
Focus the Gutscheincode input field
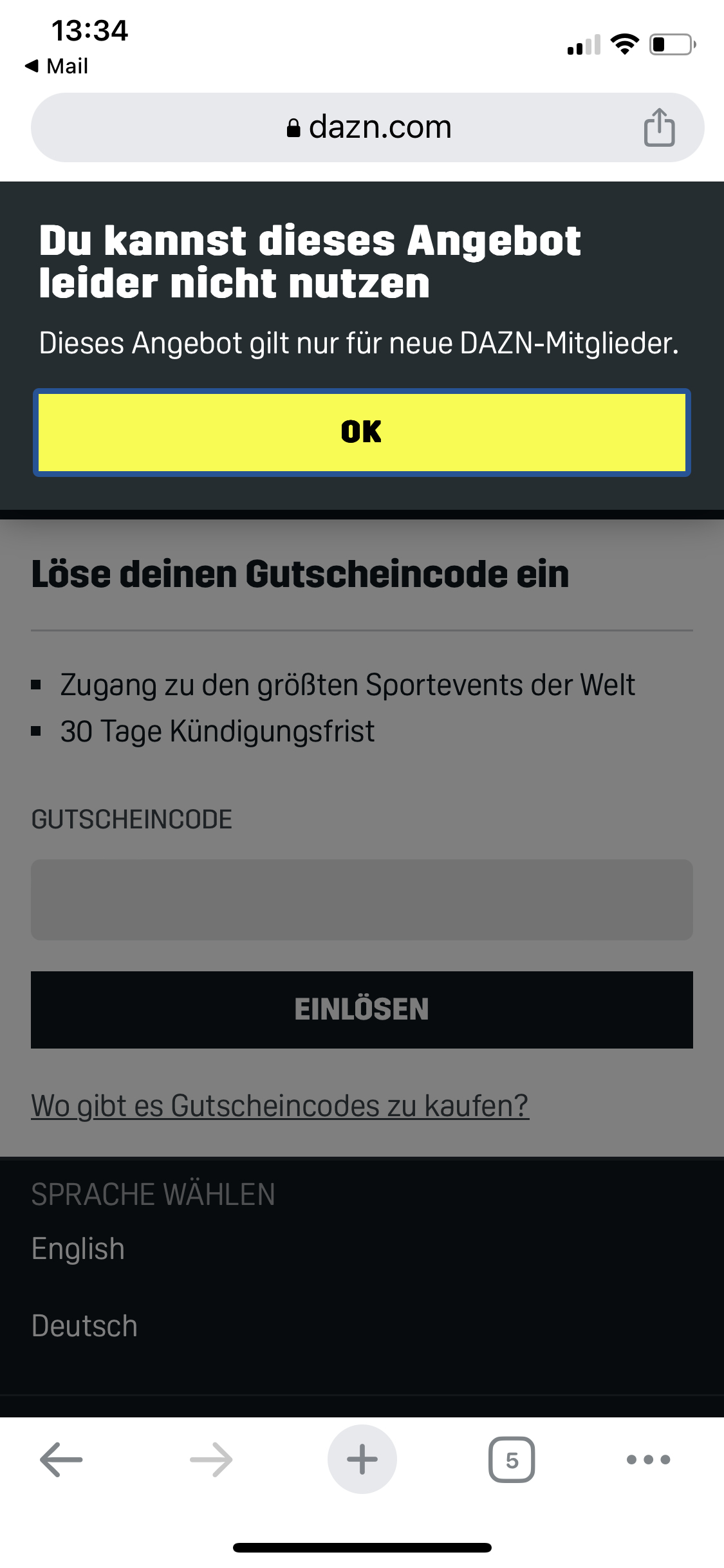362,899
